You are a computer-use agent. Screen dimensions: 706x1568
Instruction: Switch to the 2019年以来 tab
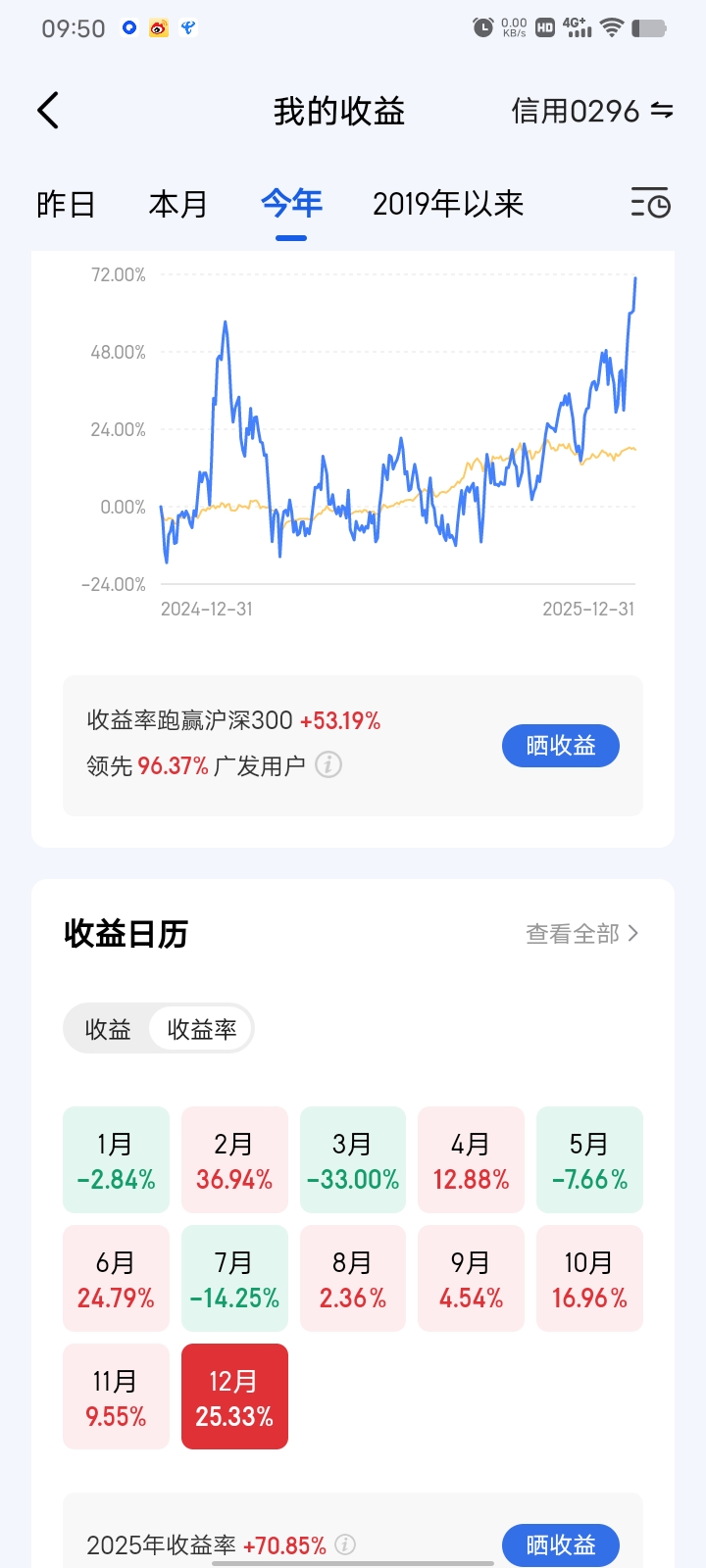click(x=448, y=204)
